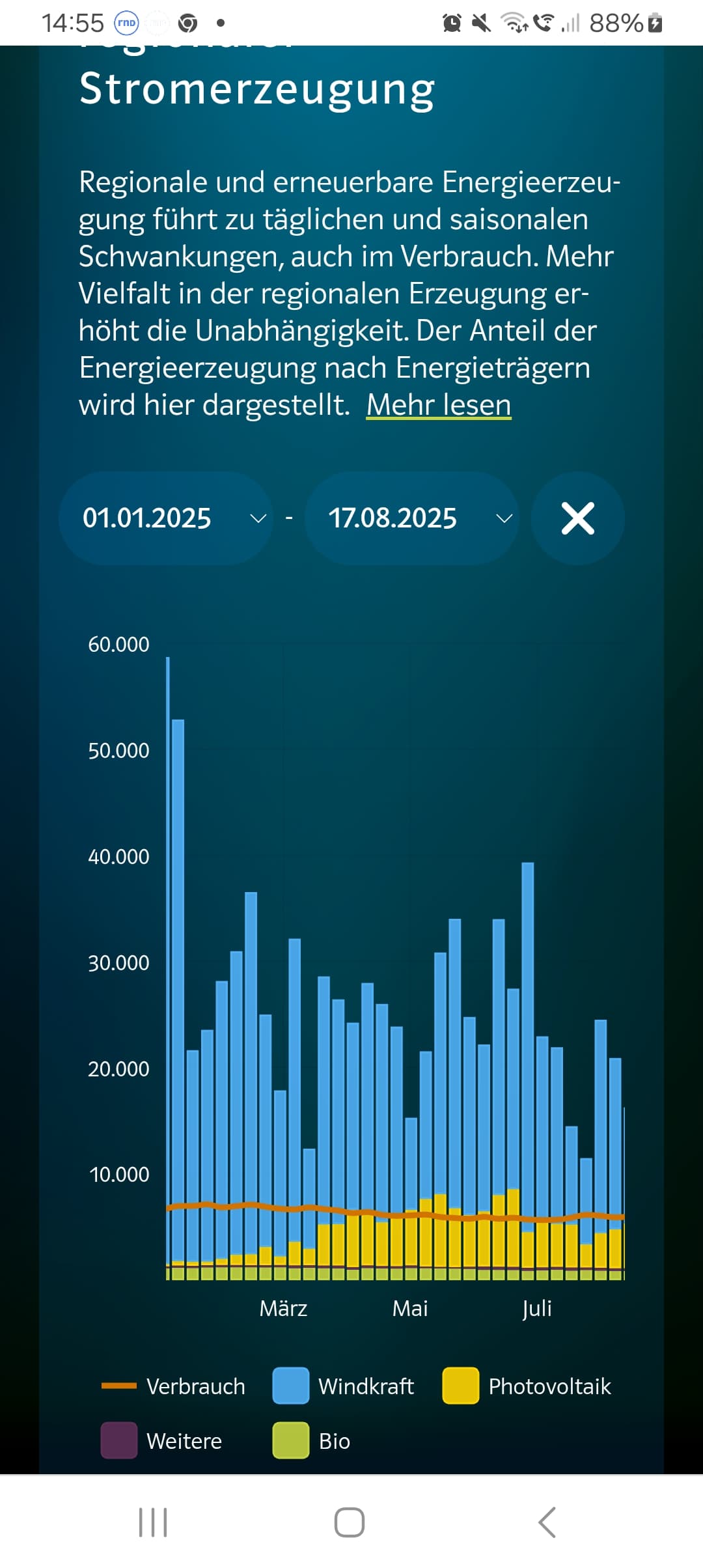This screenshot has width=703, height=1568.
Task: Go back with the system back button
Action: (547, 1522)
